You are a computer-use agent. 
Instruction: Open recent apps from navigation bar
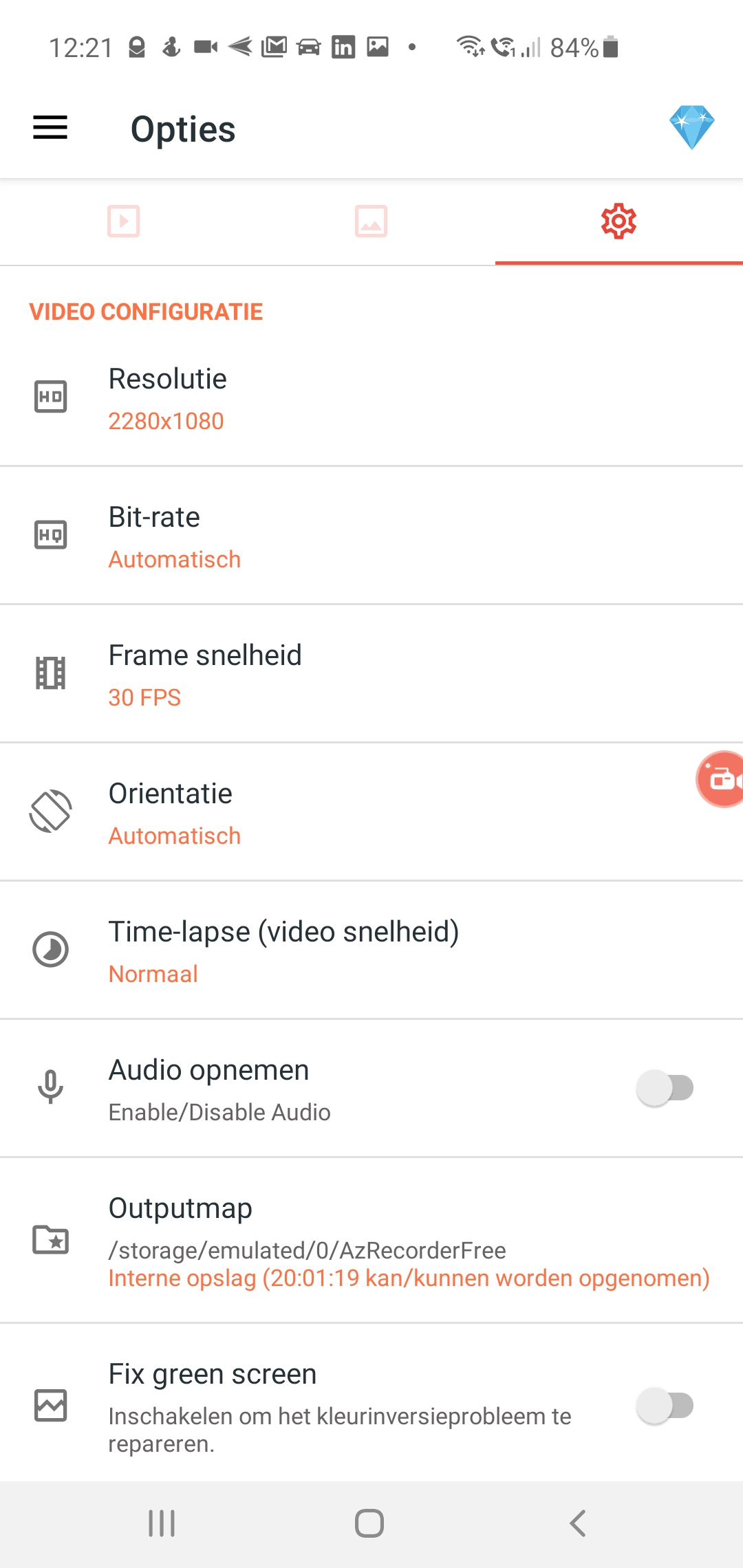coord(162,1523)
